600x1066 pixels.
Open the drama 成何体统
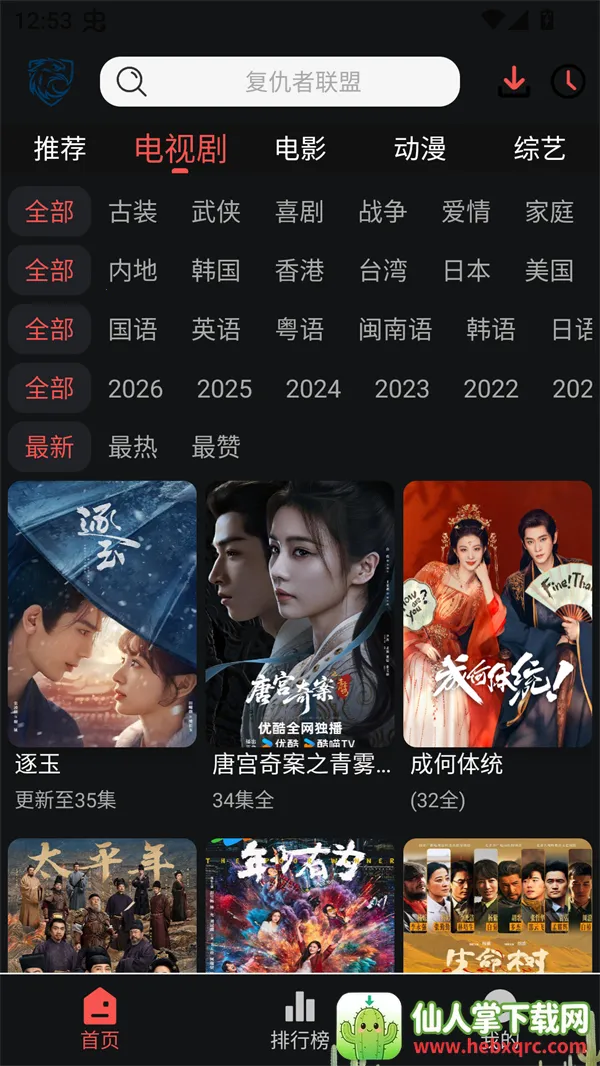pyautogui.click(x=497, y=614)
